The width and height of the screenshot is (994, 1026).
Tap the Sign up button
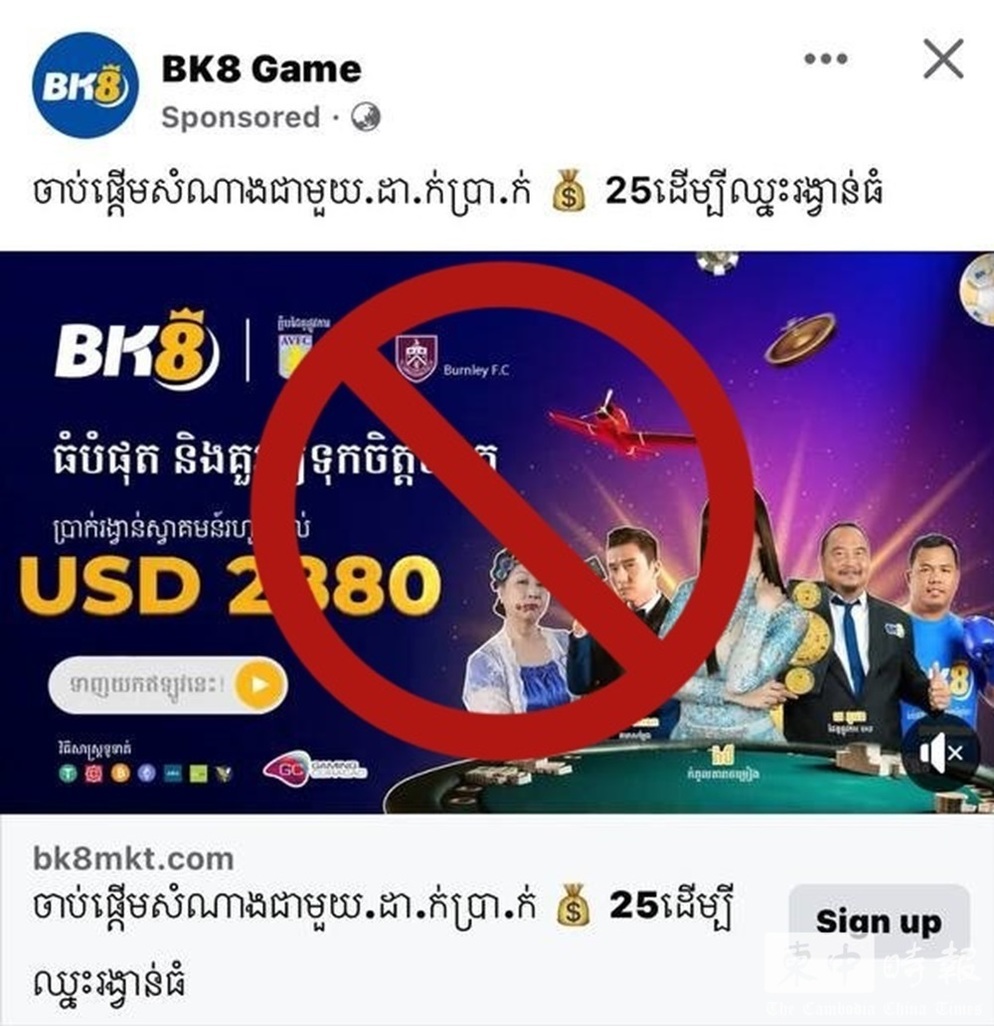[x=878, y=922]
